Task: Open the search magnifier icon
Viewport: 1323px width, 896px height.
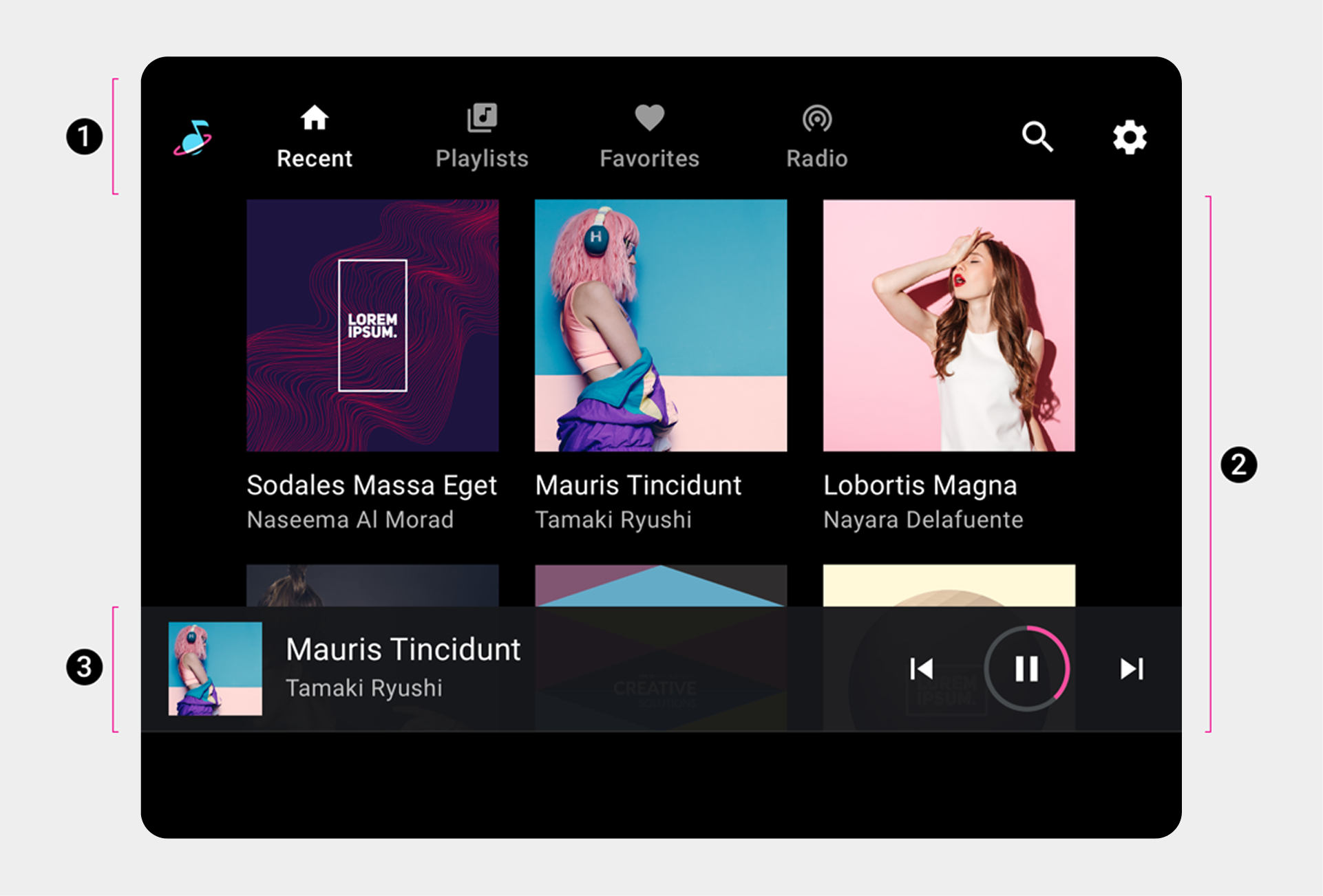Action: pyautogui.click(x=1037, y=136)
